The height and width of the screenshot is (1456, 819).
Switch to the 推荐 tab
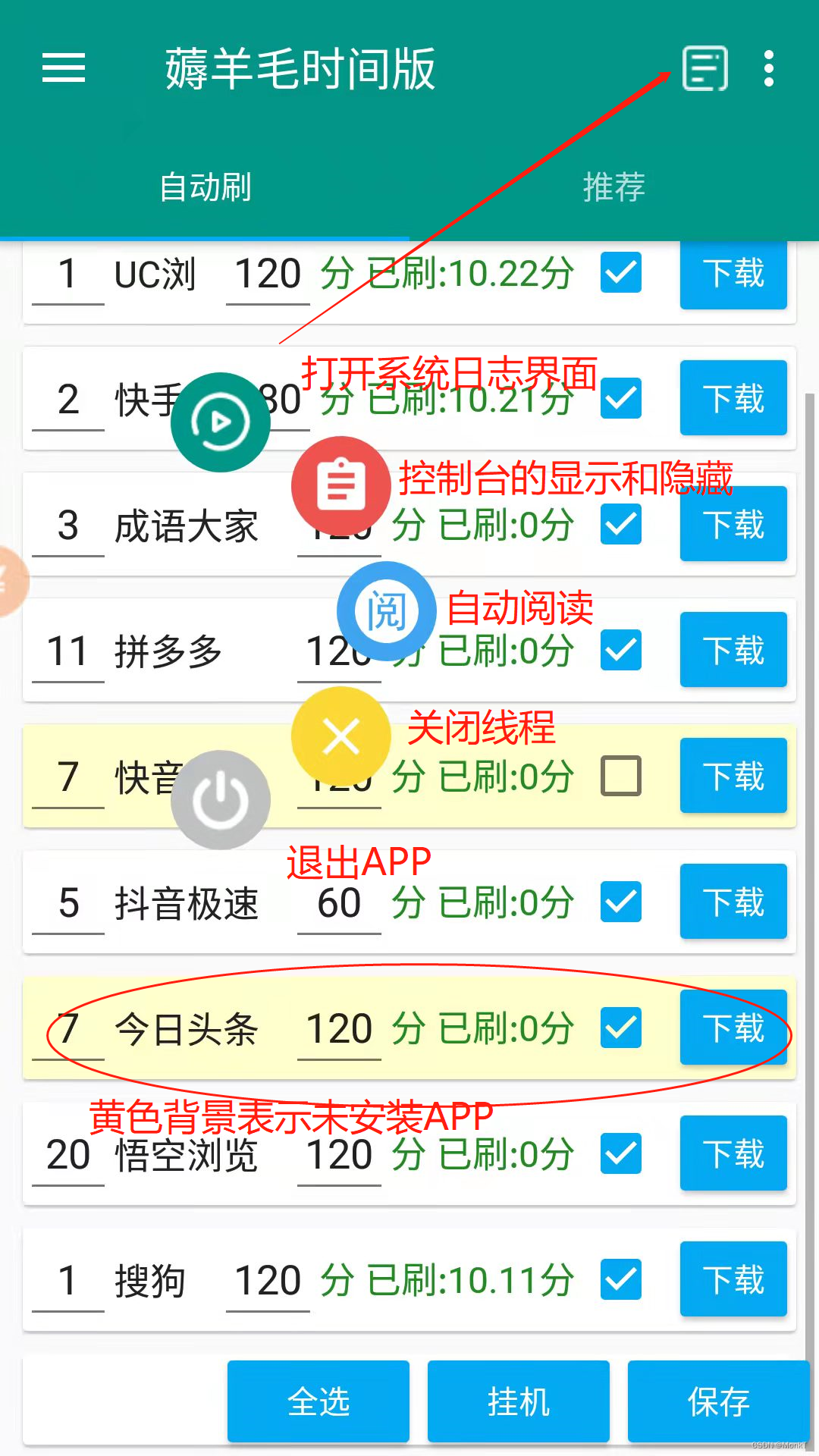613,187
